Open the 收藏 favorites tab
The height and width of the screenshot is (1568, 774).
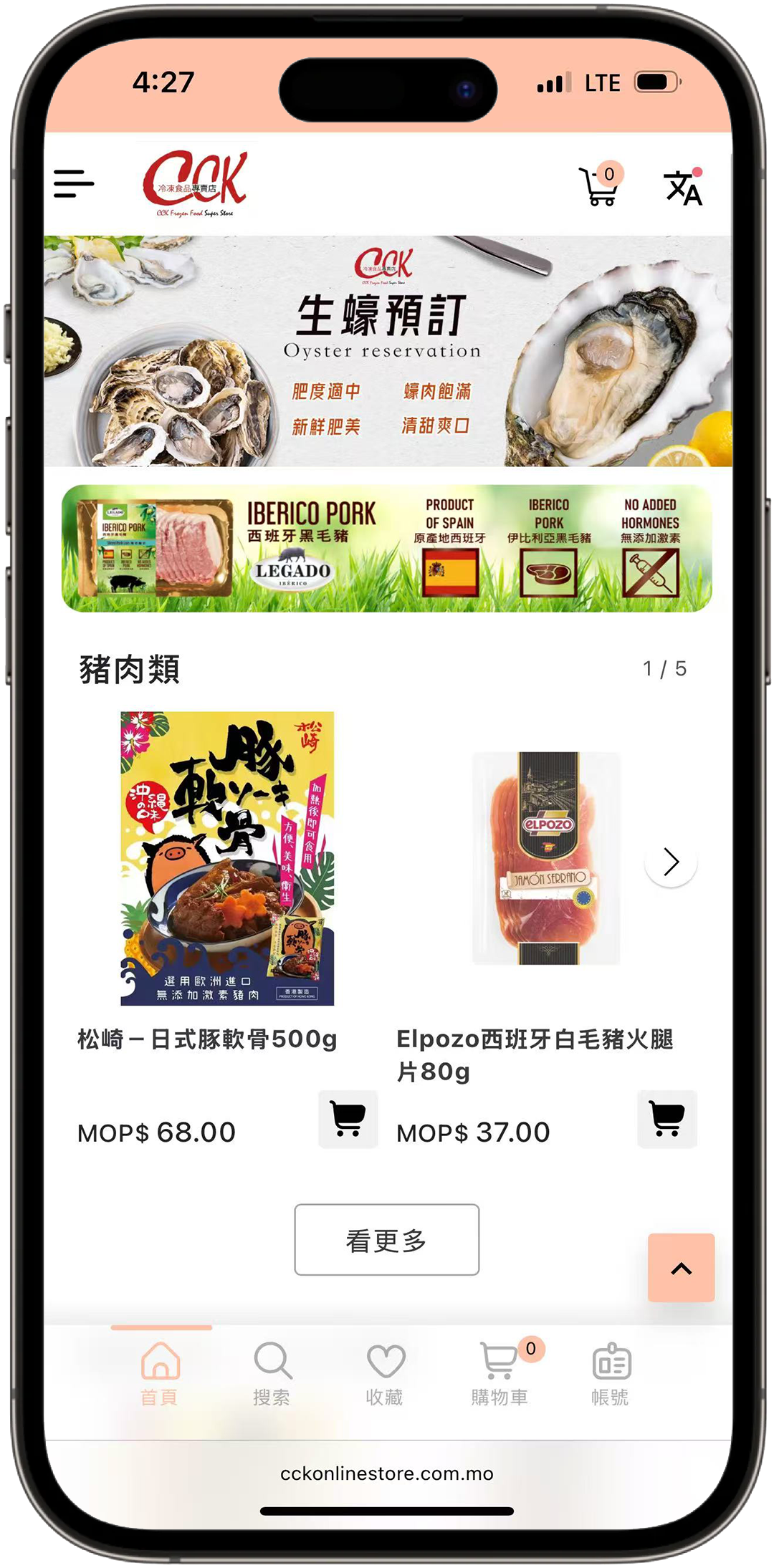coord(385,1373)
